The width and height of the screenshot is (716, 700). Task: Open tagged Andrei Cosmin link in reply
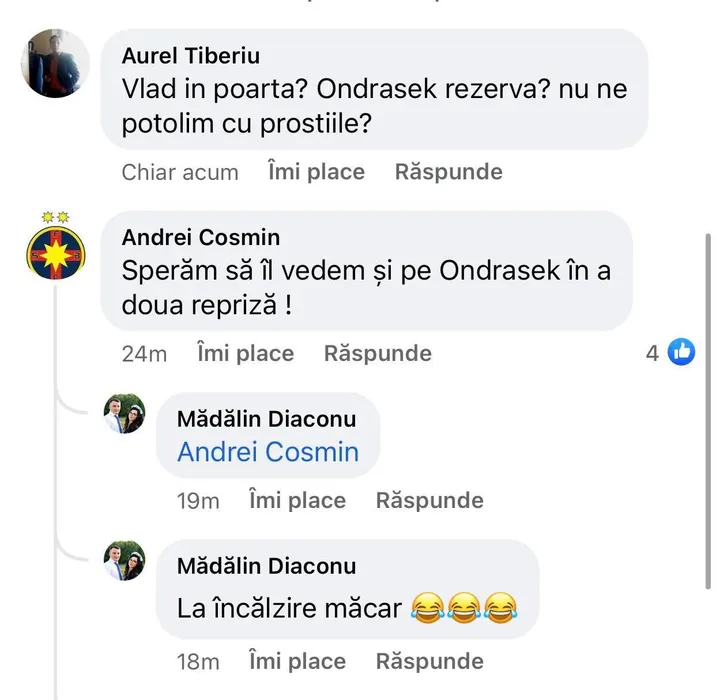coord(267,451)
